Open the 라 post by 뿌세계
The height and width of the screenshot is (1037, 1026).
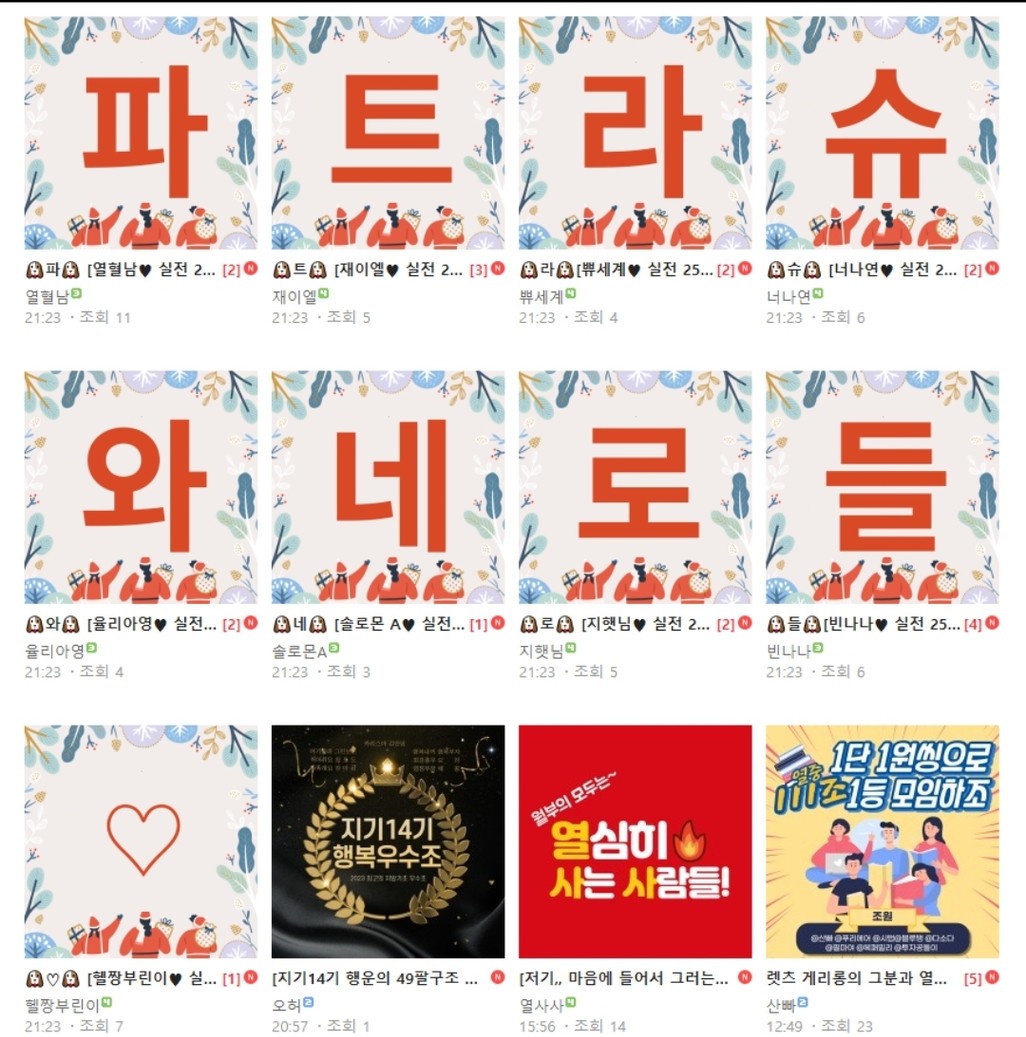[635, 133]
